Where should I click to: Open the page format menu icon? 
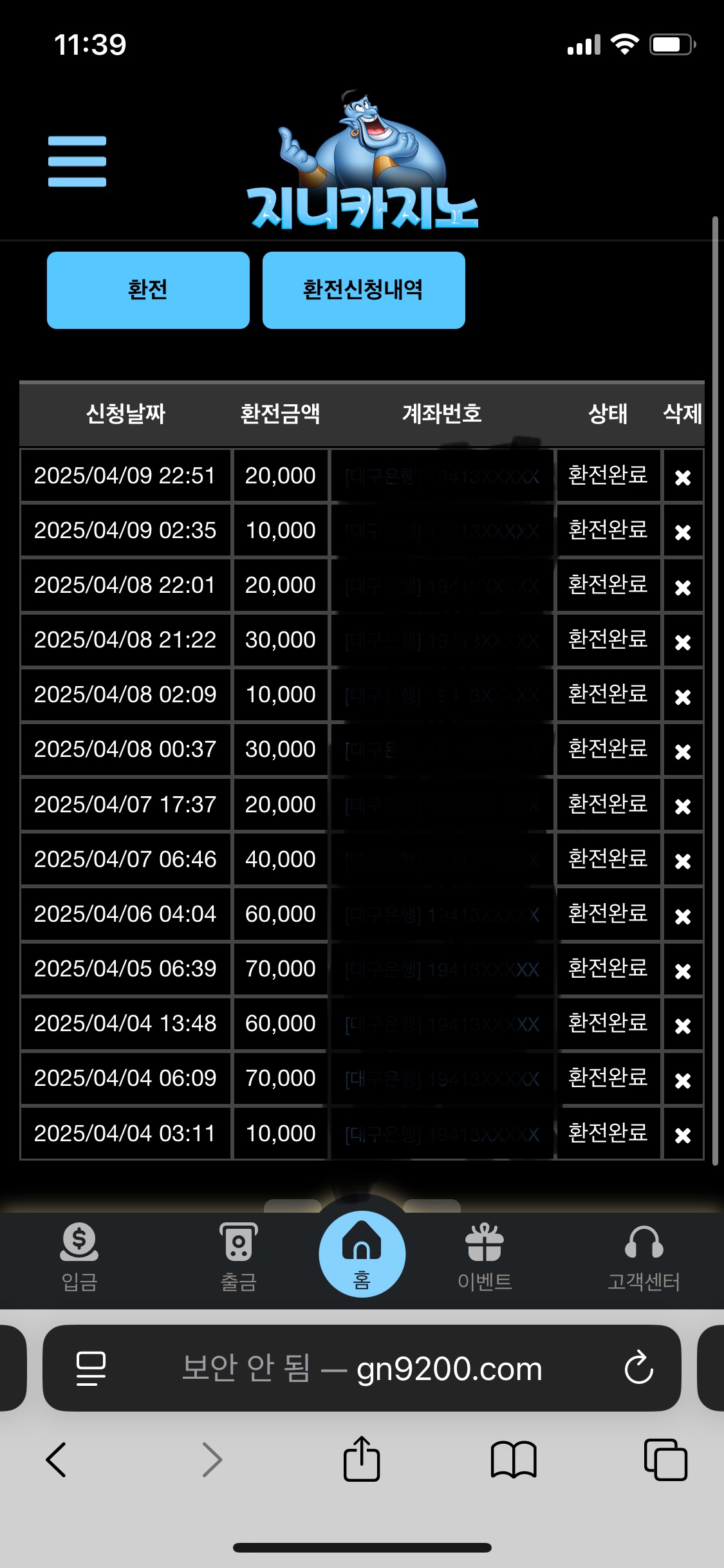(91, 1368)
